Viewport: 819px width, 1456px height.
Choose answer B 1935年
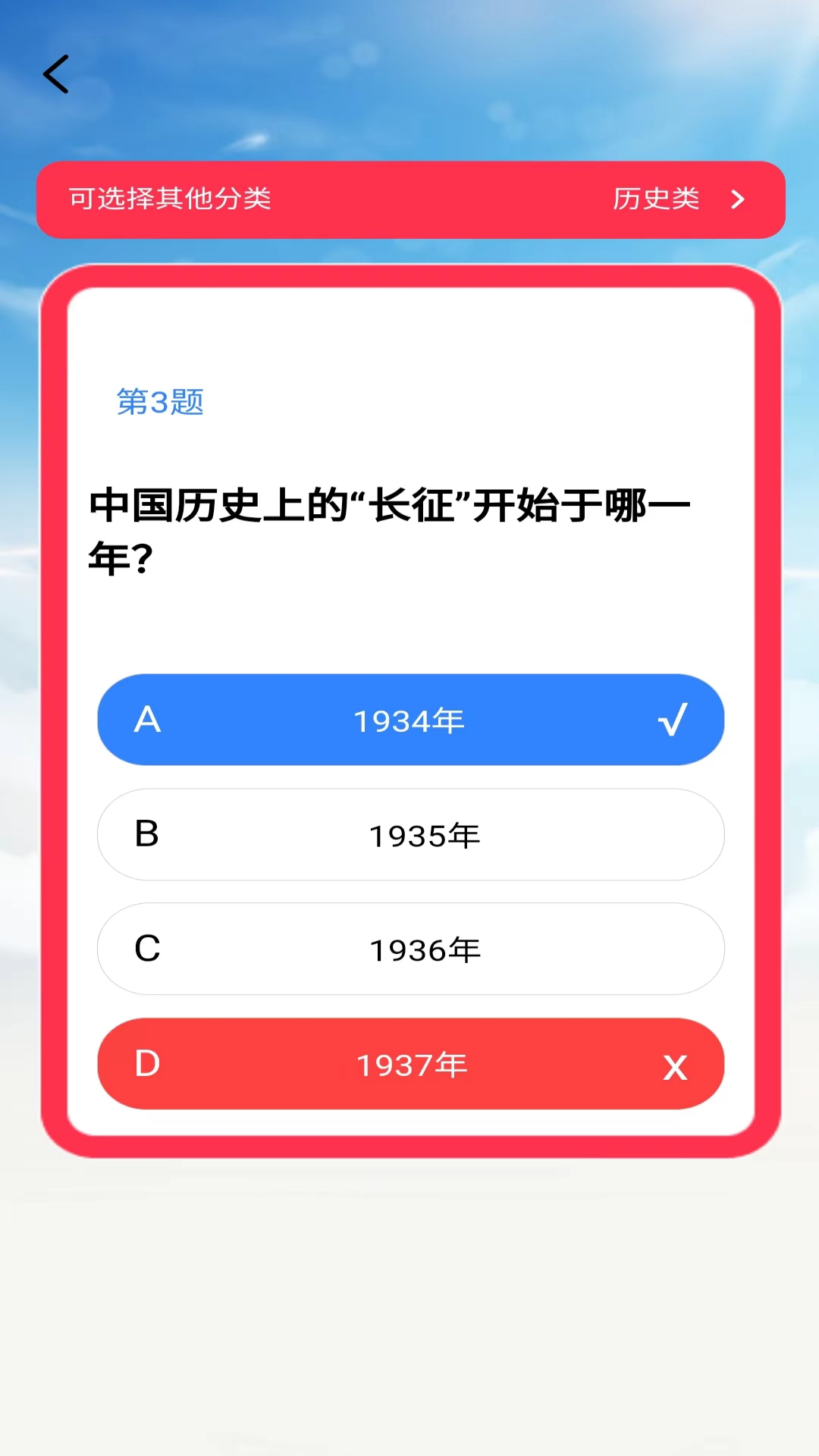tap(410, 835)
